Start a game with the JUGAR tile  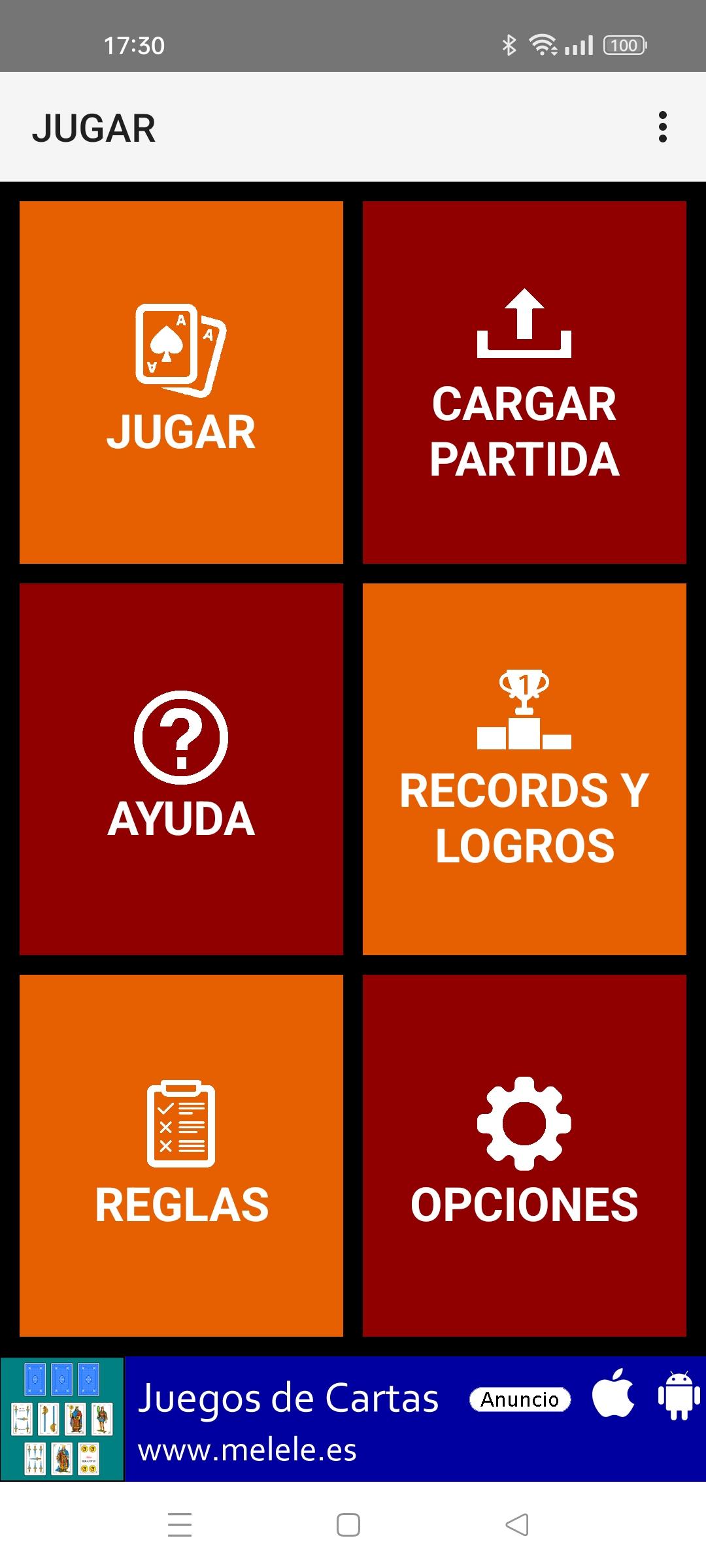click(181, 382)
